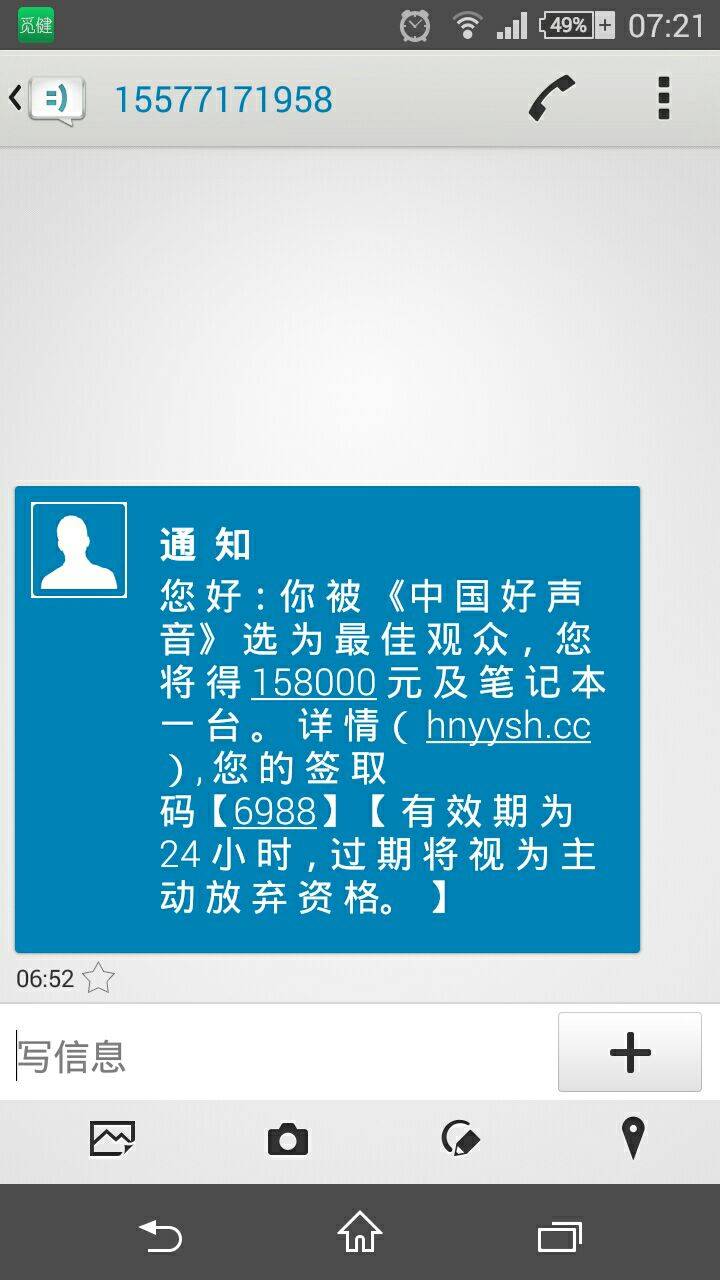Open the hnyysh.cc link

click(508, 726)
